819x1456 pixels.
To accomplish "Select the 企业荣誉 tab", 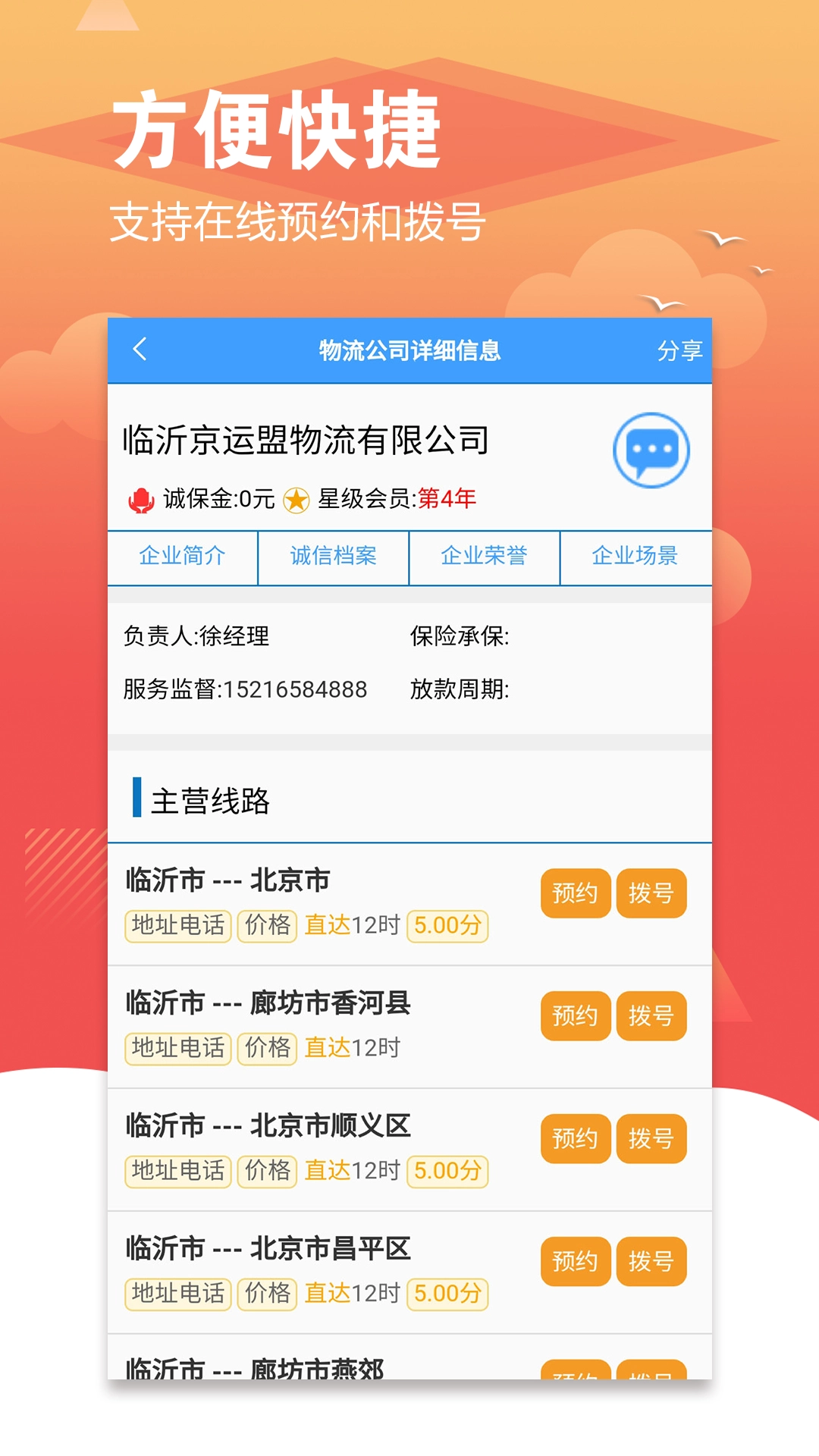I will 485,556.
